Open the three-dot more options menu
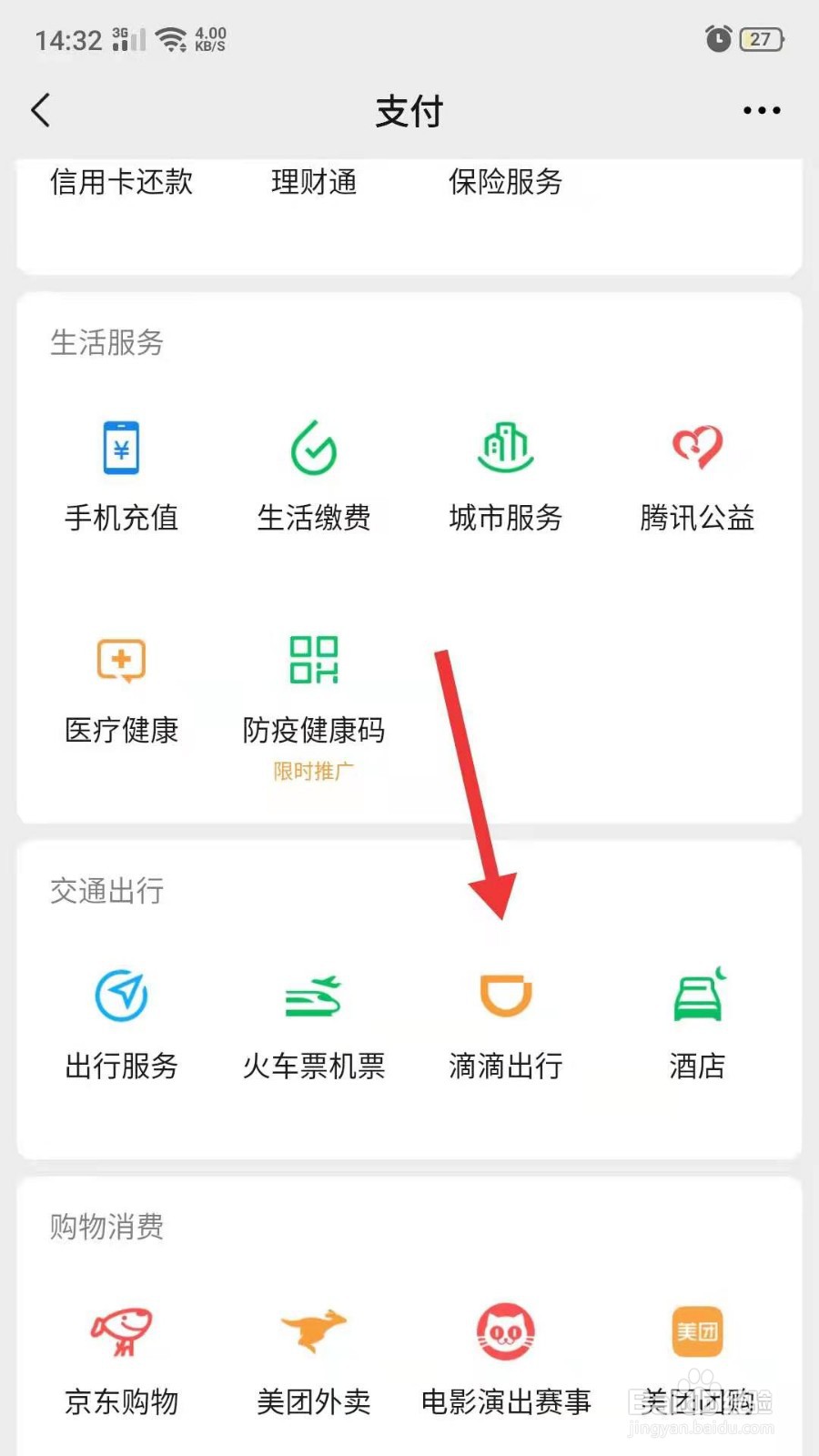This screenshot has width=819, height=1456. pos(761,109)
